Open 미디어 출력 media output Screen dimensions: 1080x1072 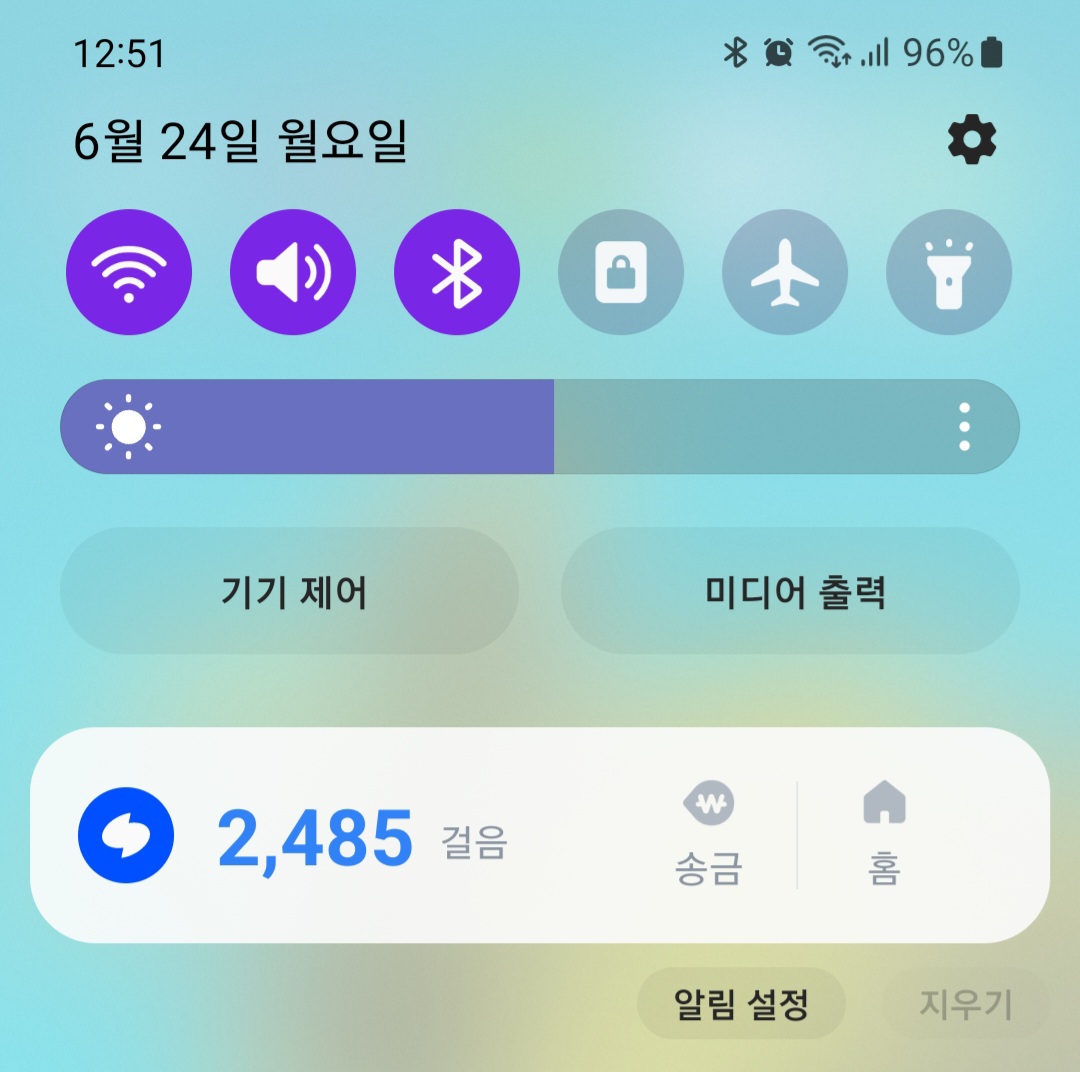[791, 592]
